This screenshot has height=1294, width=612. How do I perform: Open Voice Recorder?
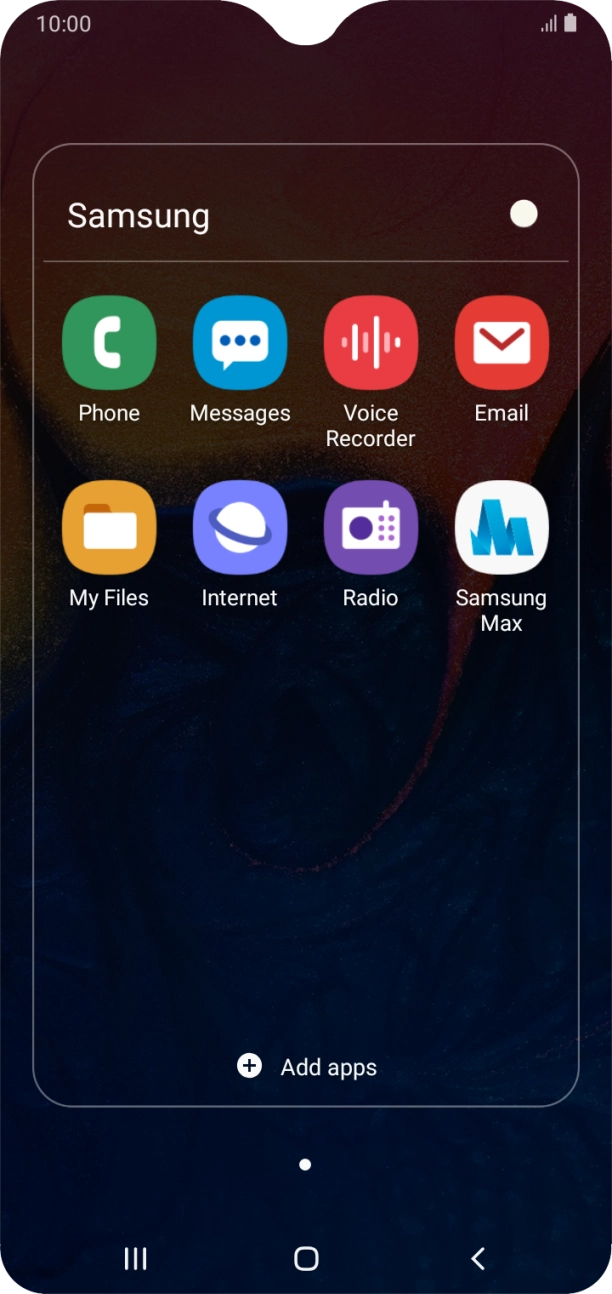[x=371, y=343]
